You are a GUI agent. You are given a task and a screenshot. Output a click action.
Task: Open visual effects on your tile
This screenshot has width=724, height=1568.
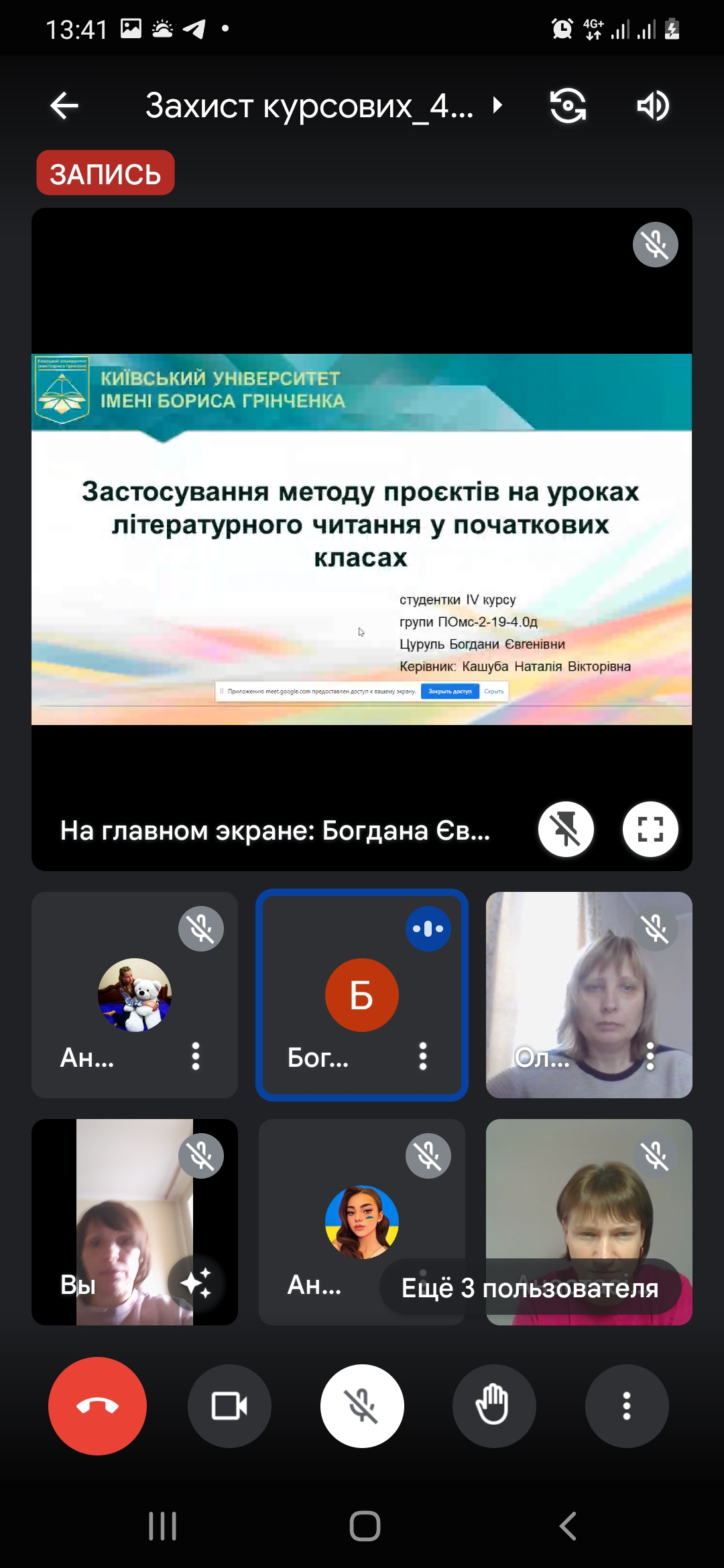(196, 1283)
